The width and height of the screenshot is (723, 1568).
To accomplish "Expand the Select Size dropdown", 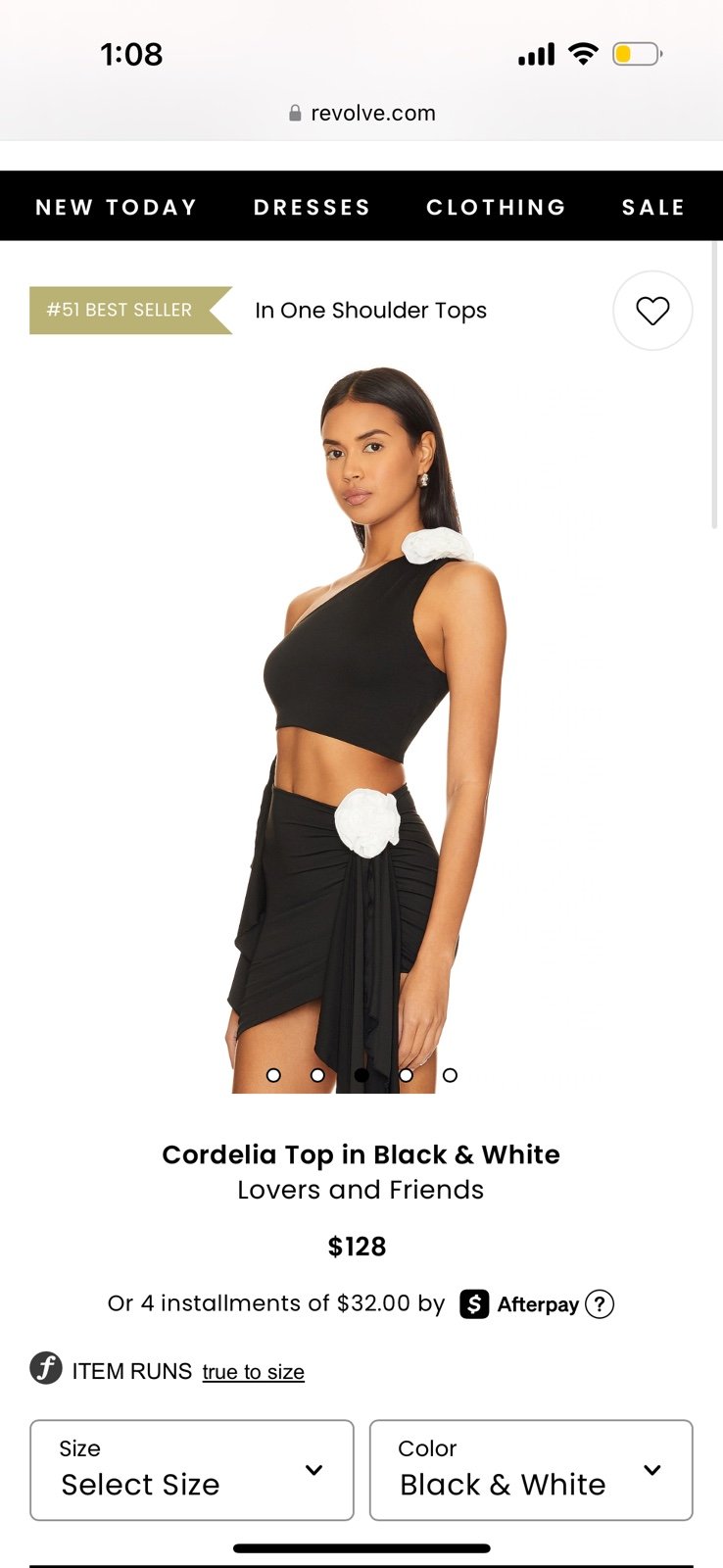I will coord(192,1470).
